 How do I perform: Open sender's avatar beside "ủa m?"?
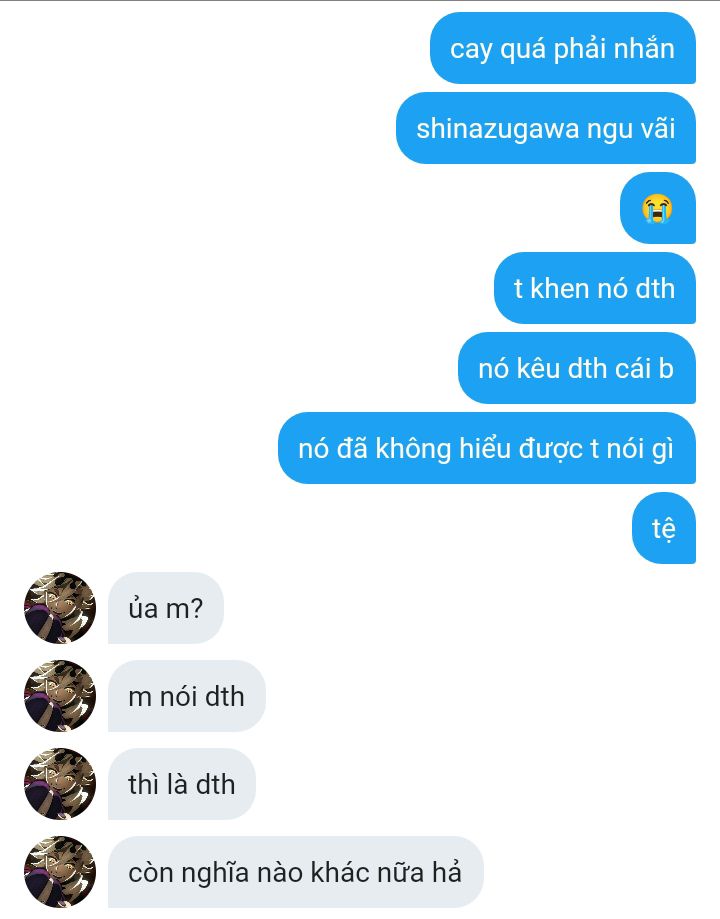60,608
